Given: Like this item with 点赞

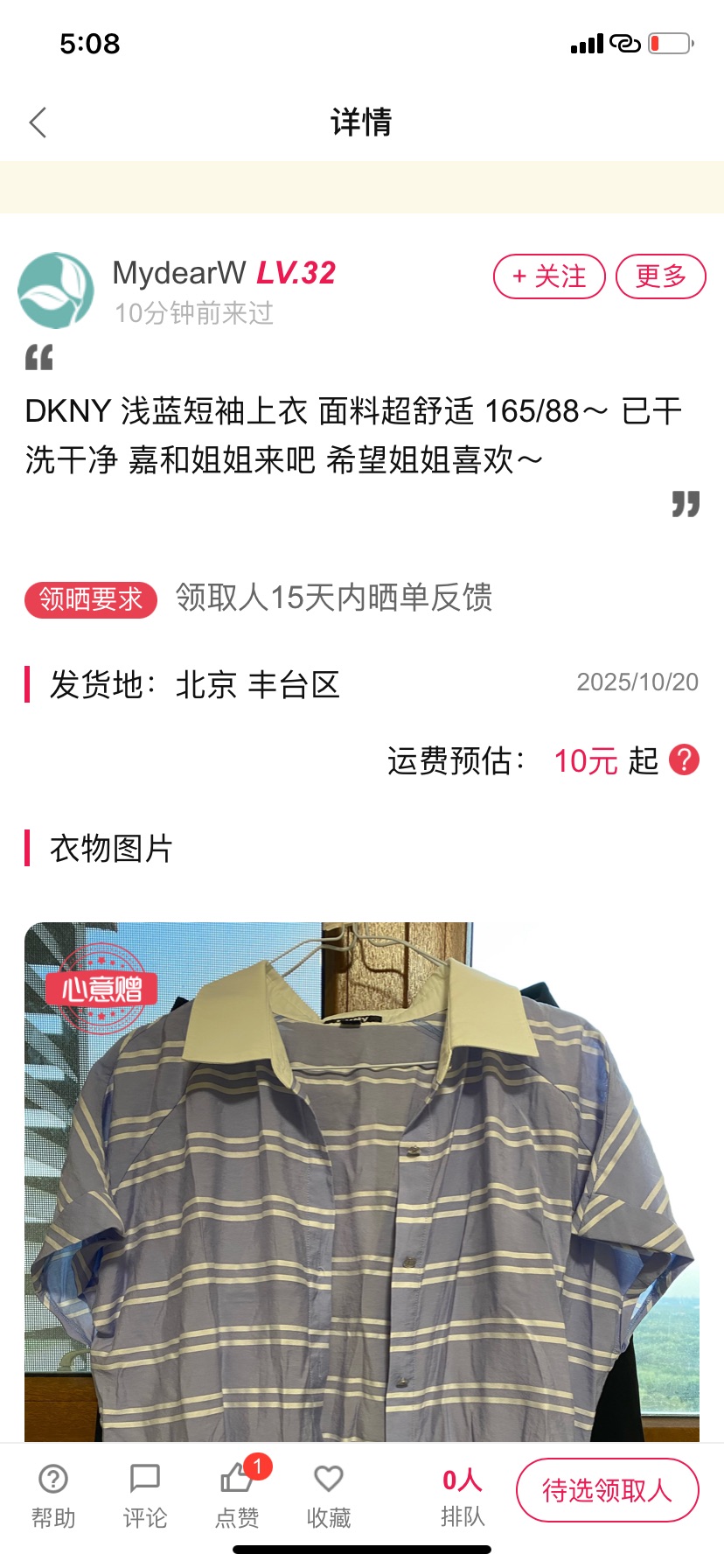Looking at the screenshot, I should pyautogui.click(x=237, y=1496).
